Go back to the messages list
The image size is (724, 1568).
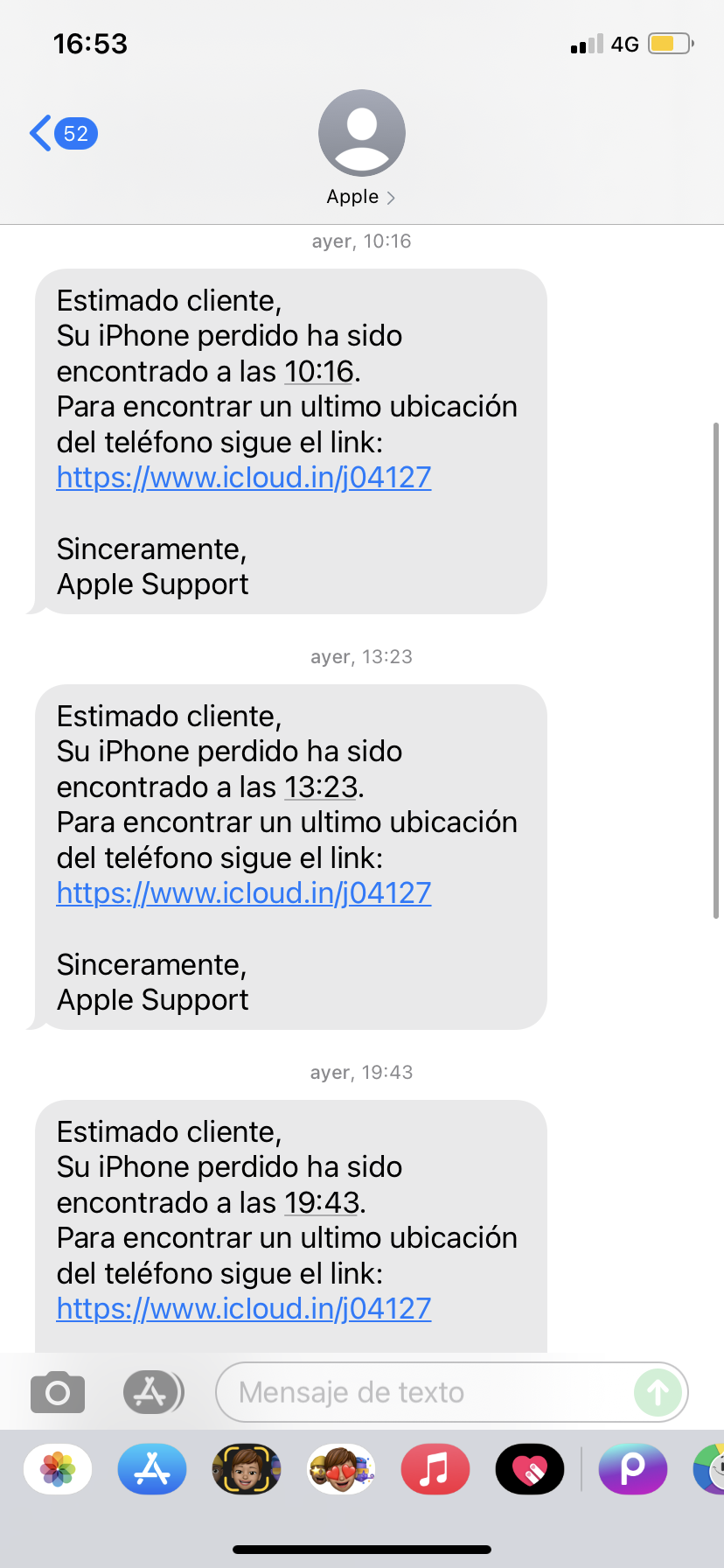click(61, 134)
